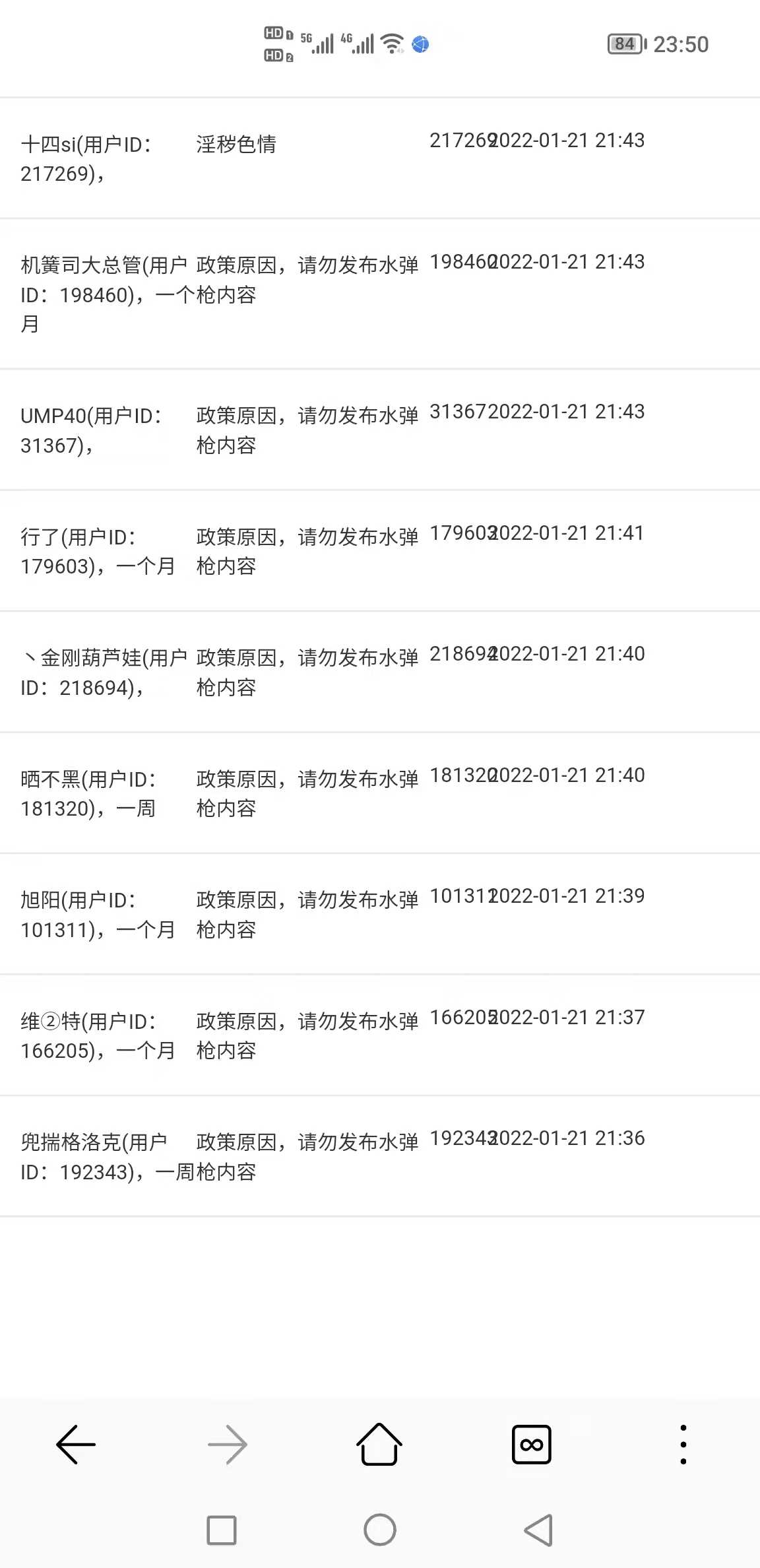This screenshot has height=1568, width=760.
Task: Open the browser tabs switcher
Action: [531, 1445]
